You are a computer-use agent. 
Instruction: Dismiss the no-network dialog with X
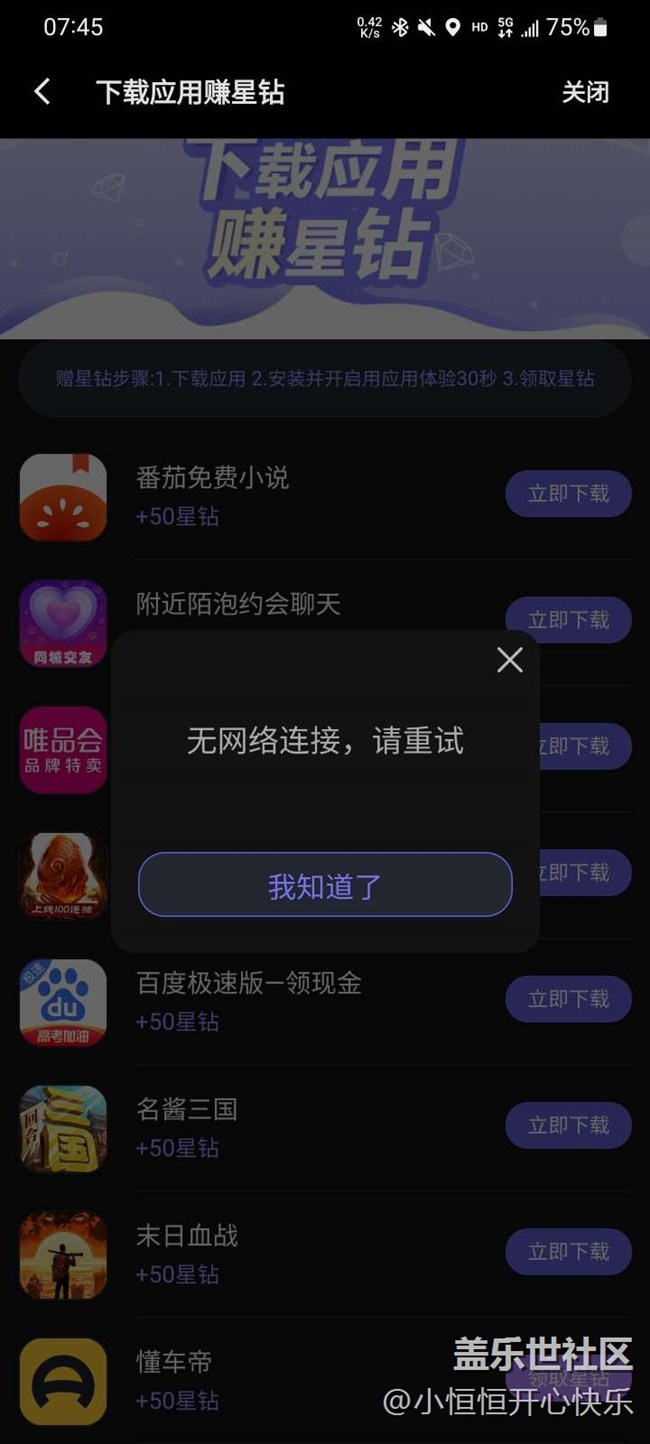click(x=510, y=659)
